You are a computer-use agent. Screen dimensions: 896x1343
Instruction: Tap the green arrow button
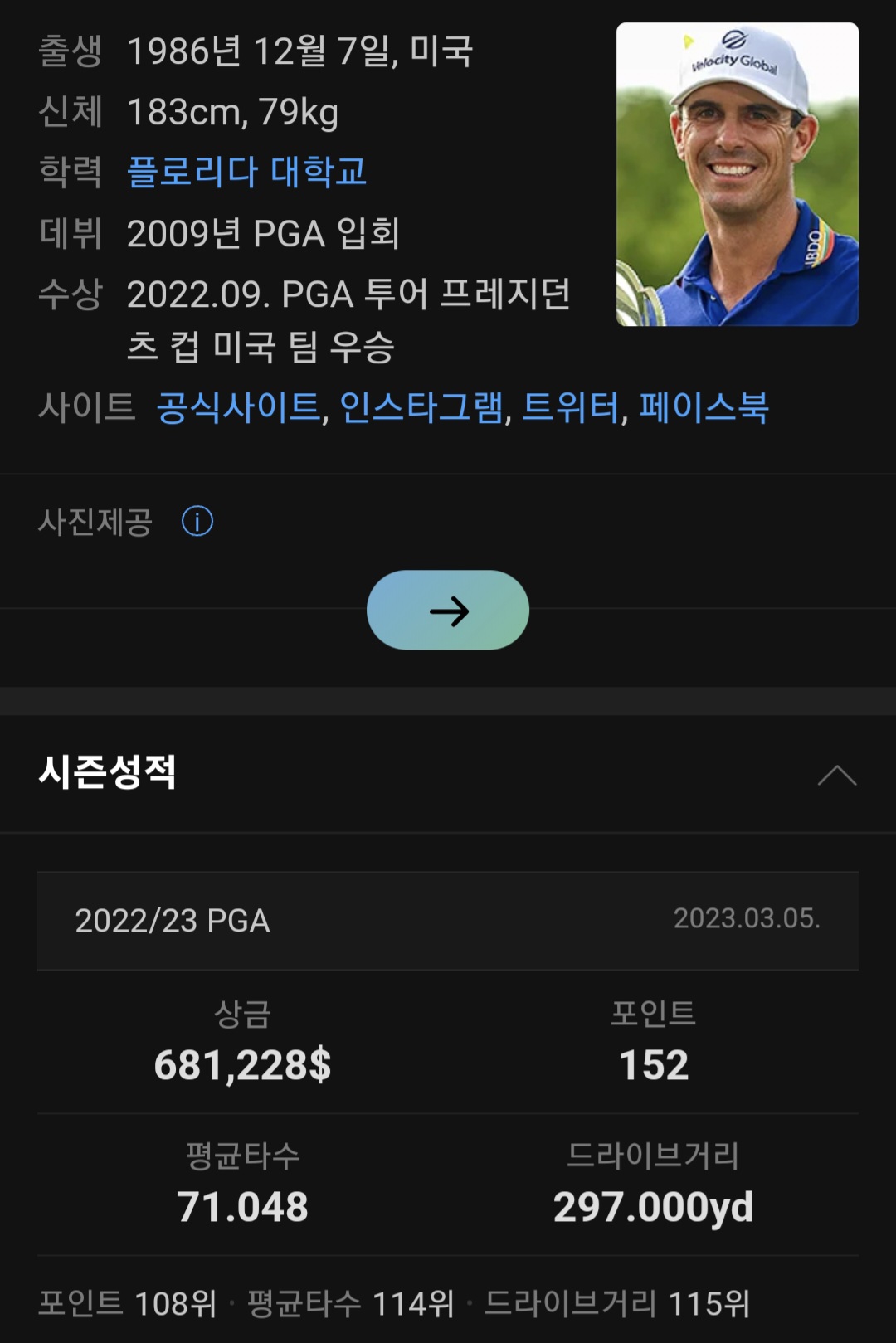448,610
